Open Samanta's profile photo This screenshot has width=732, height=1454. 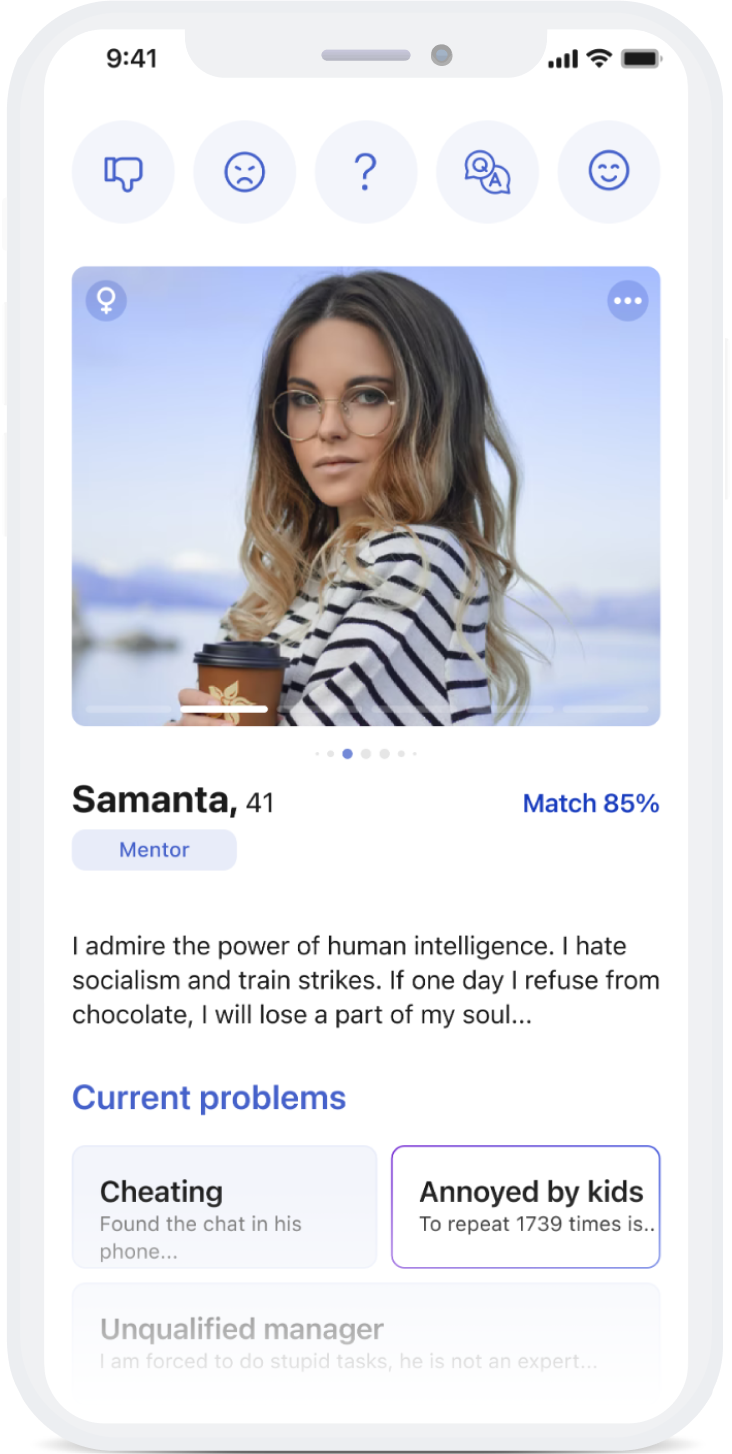click(x=366, y=495)
